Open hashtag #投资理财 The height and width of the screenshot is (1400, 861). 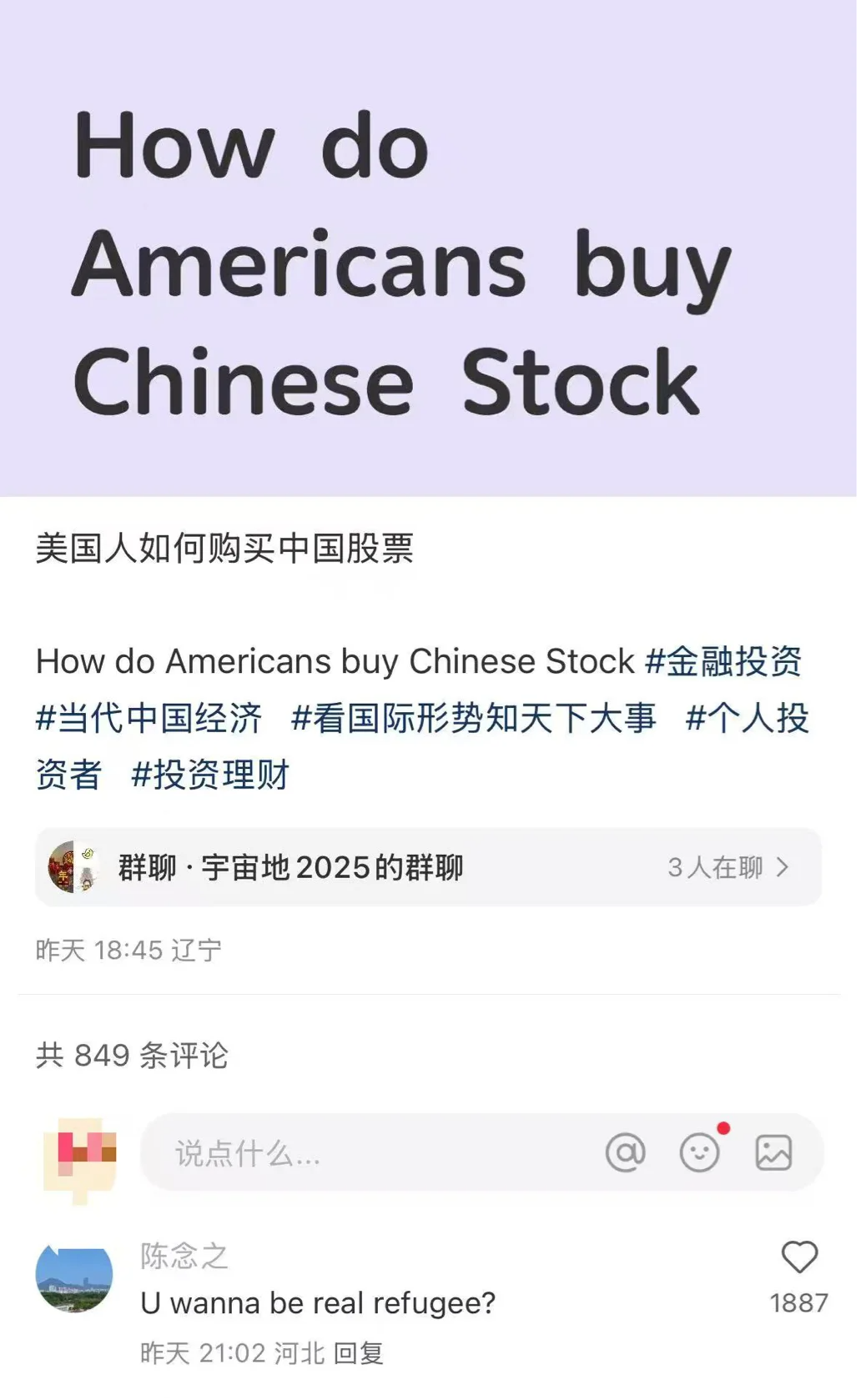coord(210,775)
